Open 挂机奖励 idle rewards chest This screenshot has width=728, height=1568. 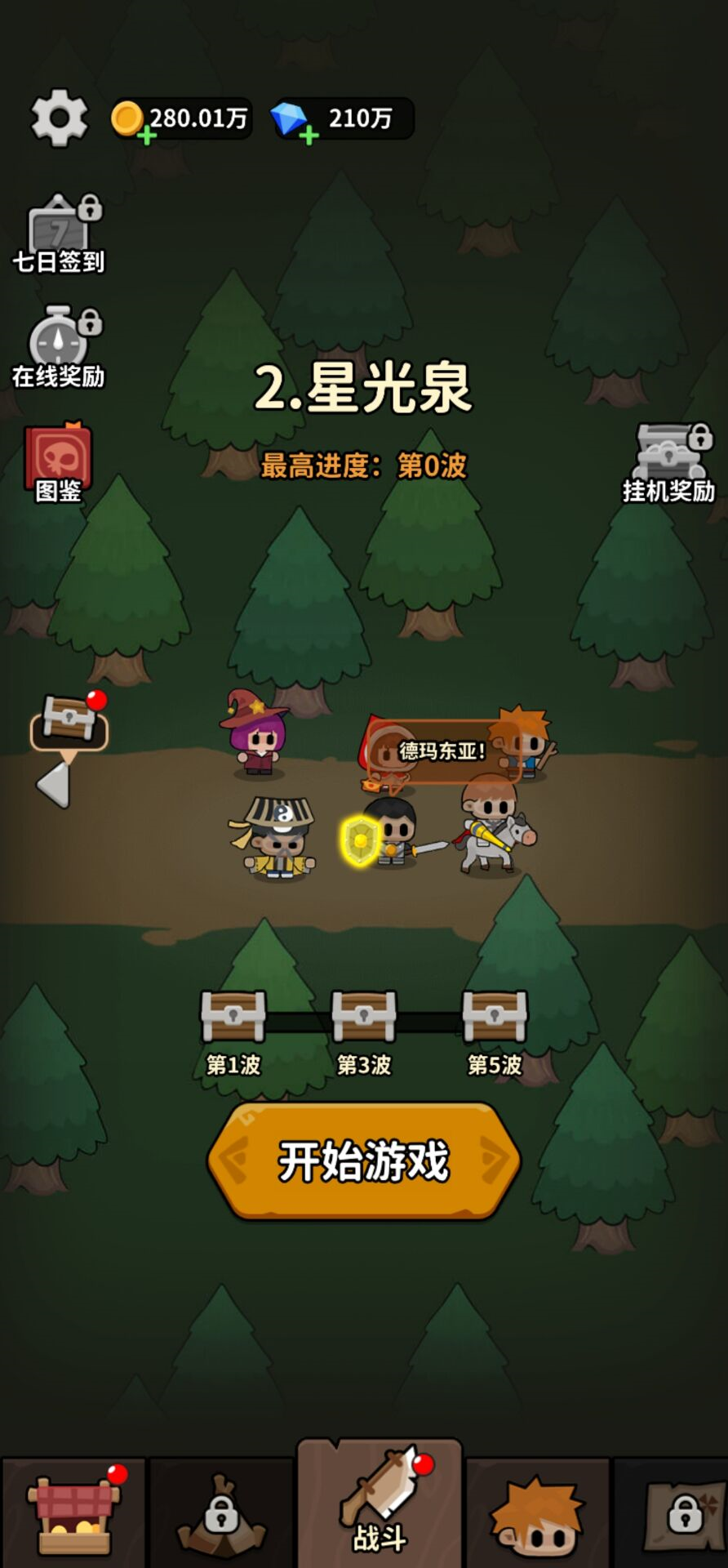[669, 462]
